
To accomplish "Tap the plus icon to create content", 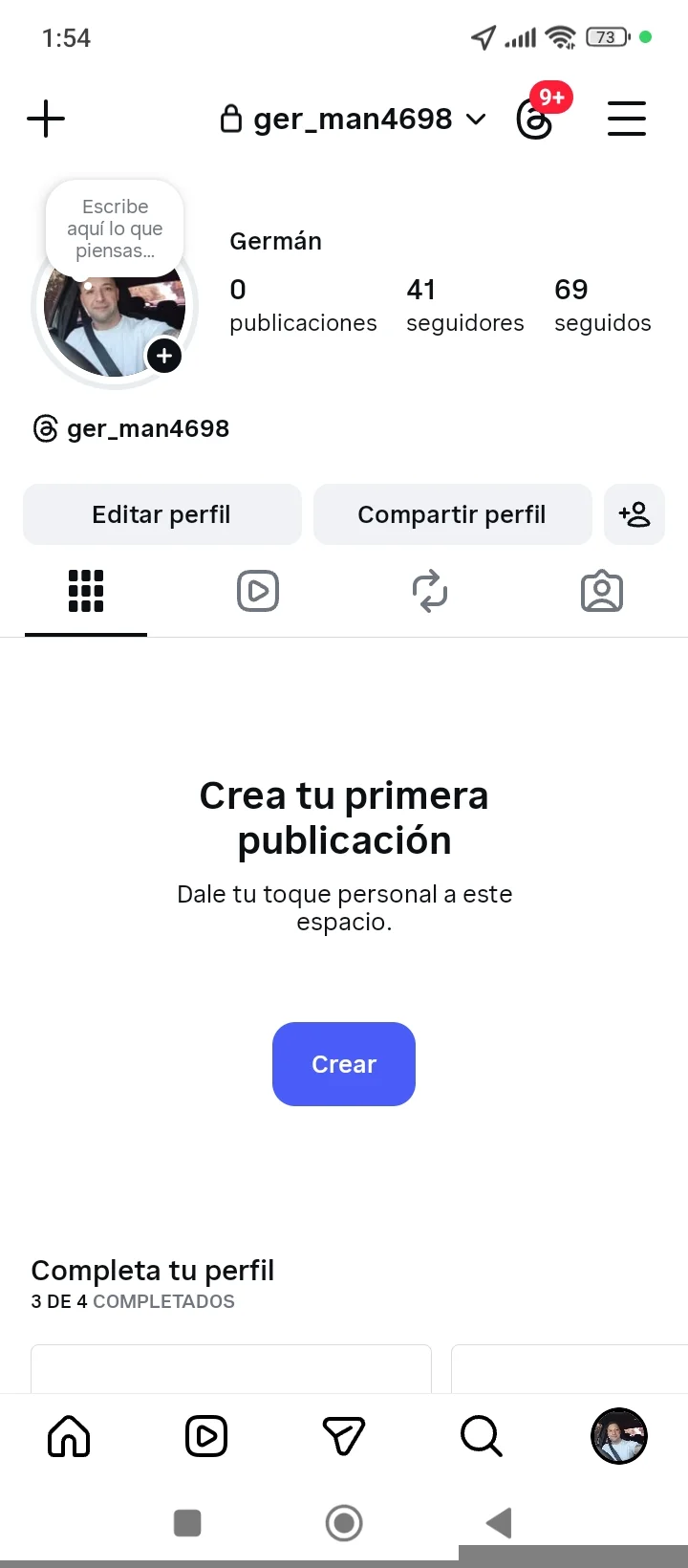I will pos(46,120).
